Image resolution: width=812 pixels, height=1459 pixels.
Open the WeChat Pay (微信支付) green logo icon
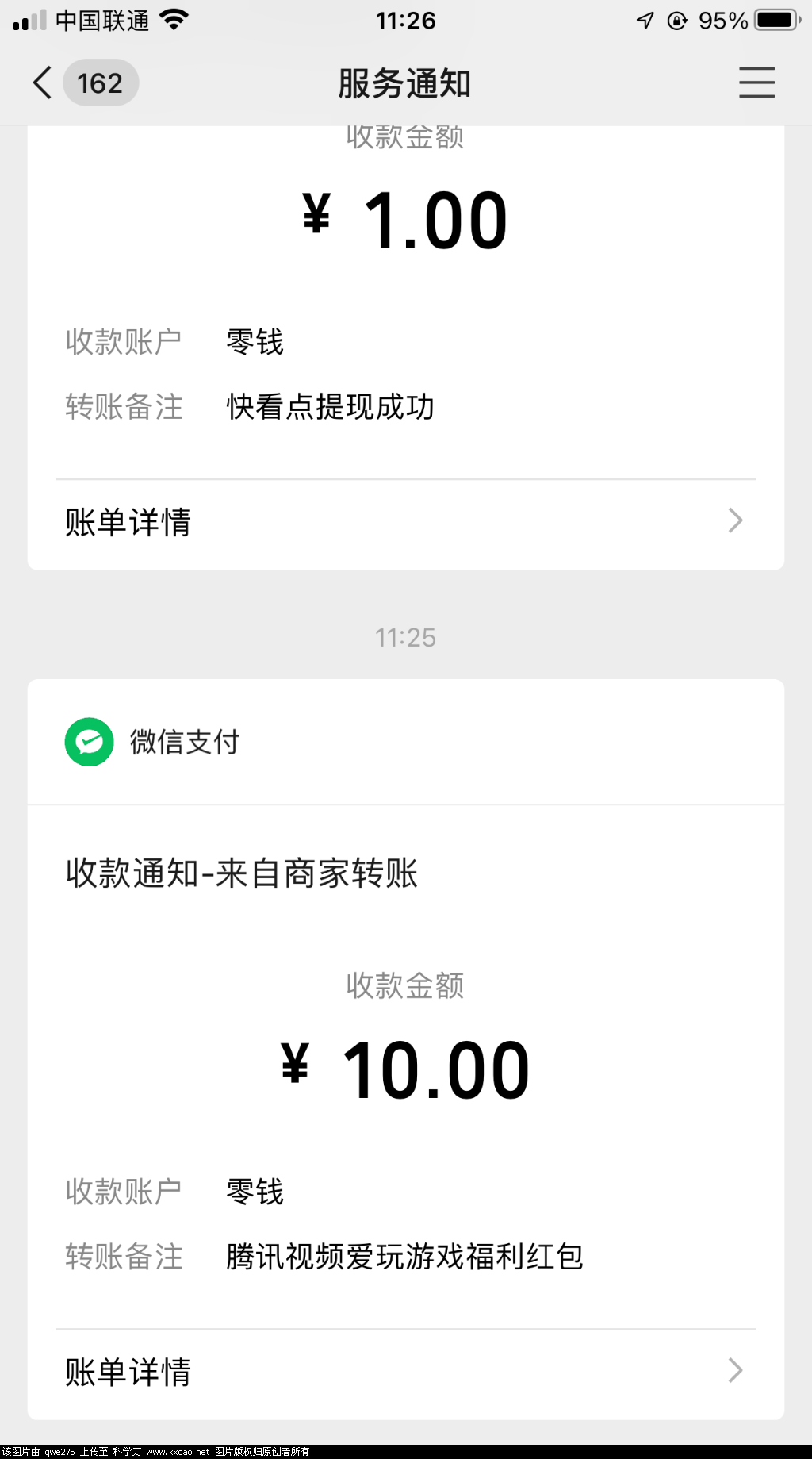[x=89, y=742]
